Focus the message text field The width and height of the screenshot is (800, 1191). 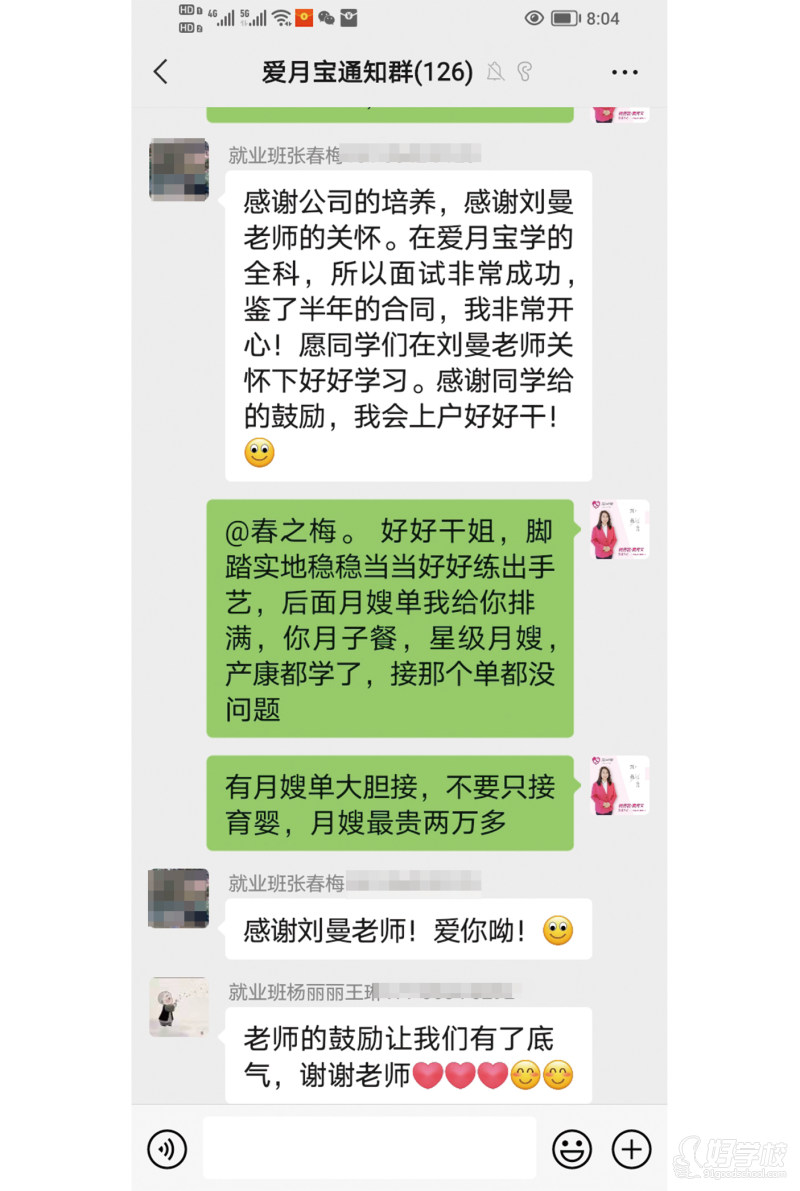click(x=368, y=1148)
